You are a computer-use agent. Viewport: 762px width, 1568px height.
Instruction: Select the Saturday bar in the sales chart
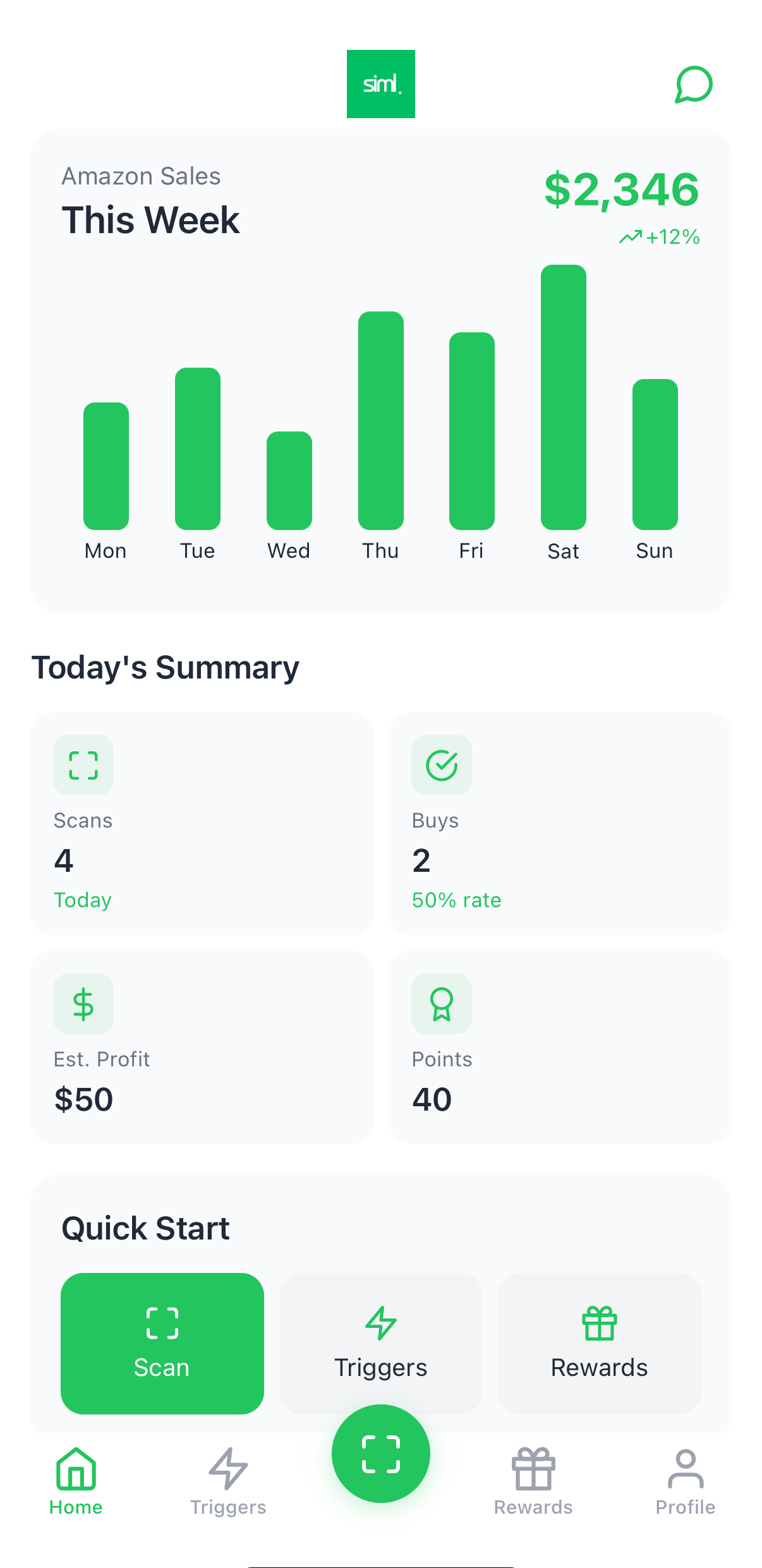coord(563,398)
